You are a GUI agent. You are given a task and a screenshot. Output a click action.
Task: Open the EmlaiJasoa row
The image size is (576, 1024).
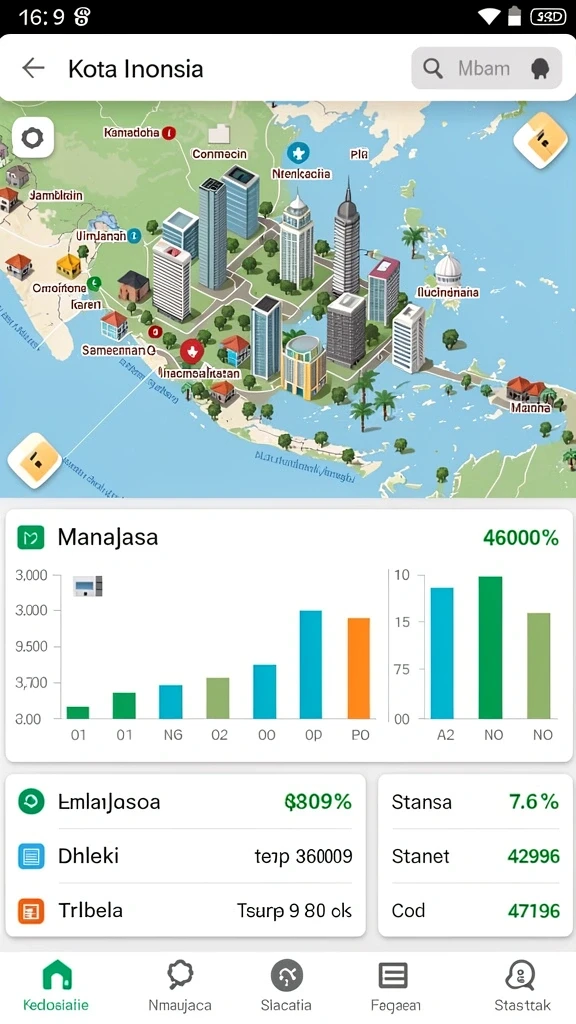pos(185,801)
